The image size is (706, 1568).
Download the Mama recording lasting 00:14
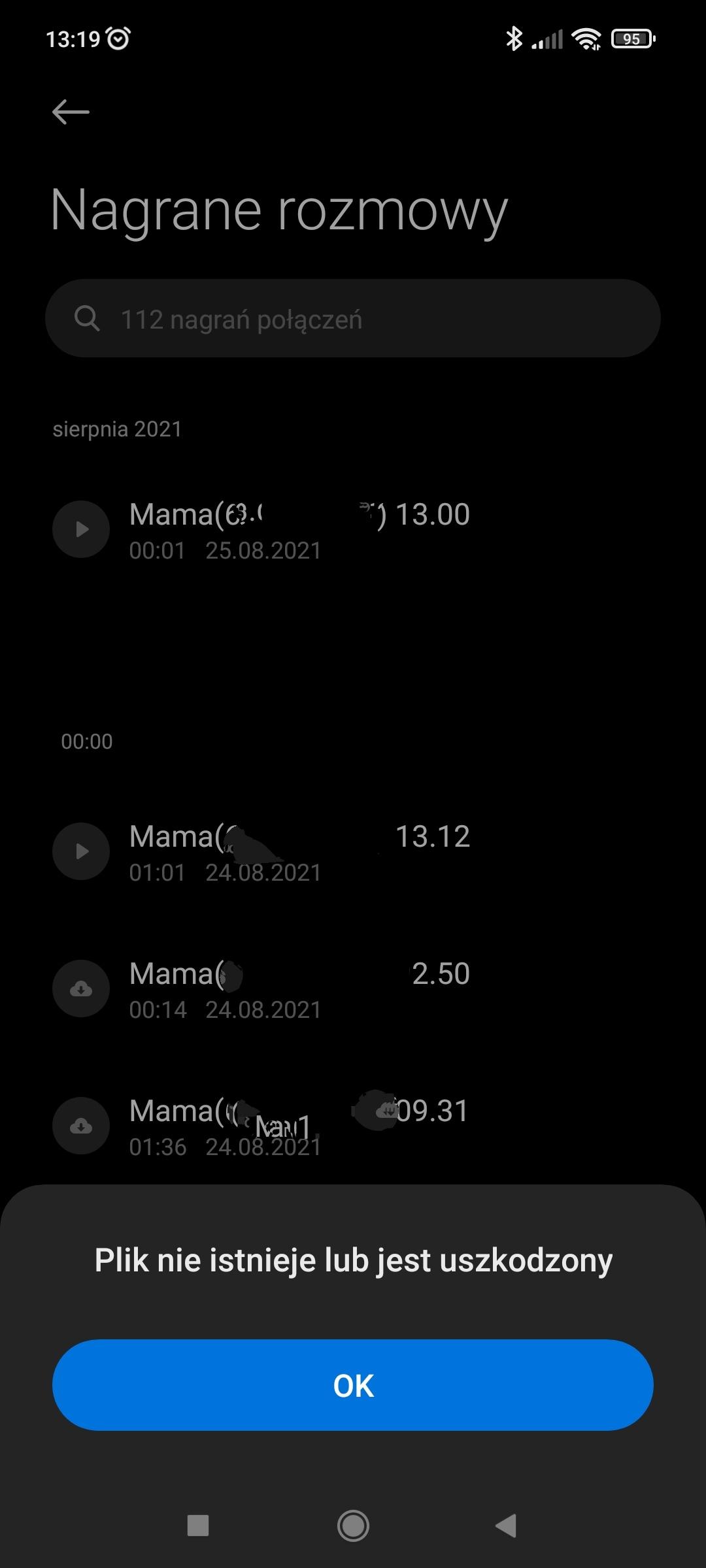81,988
